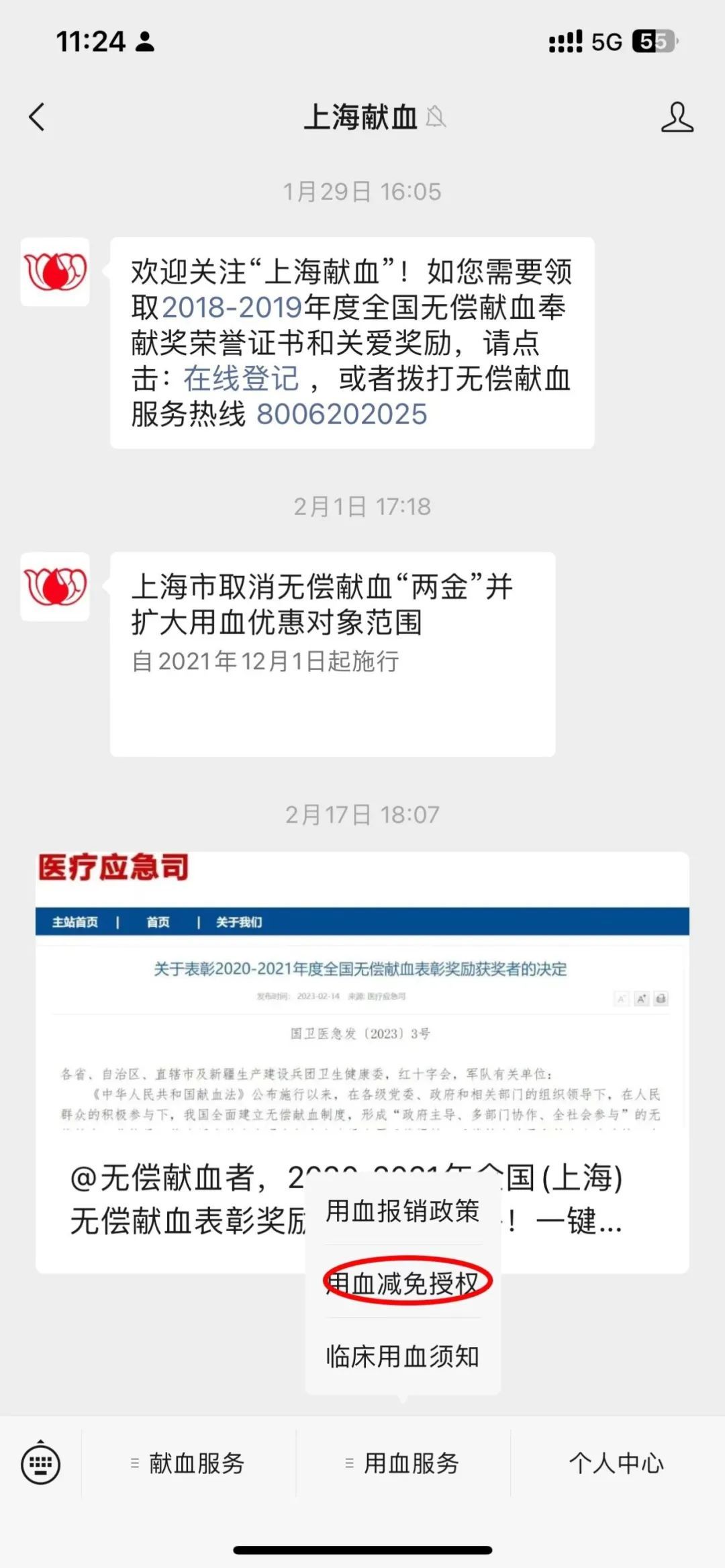Open 临床用血须知 menu item
This screenshot has height=1568, width=725.
coord(403,1356)
